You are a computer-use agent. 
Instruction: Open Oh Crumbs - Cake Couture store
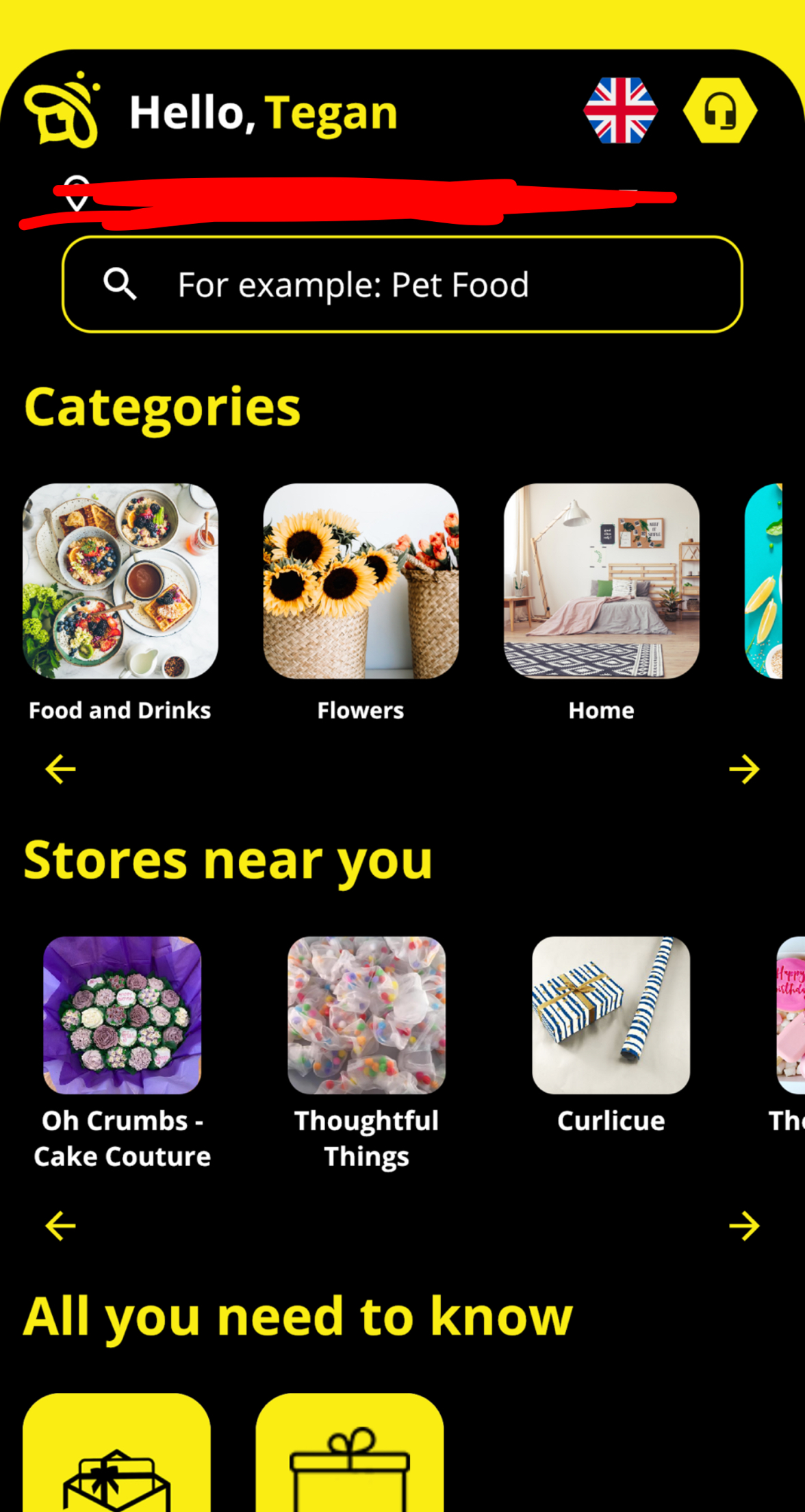tap(122, 1016)
